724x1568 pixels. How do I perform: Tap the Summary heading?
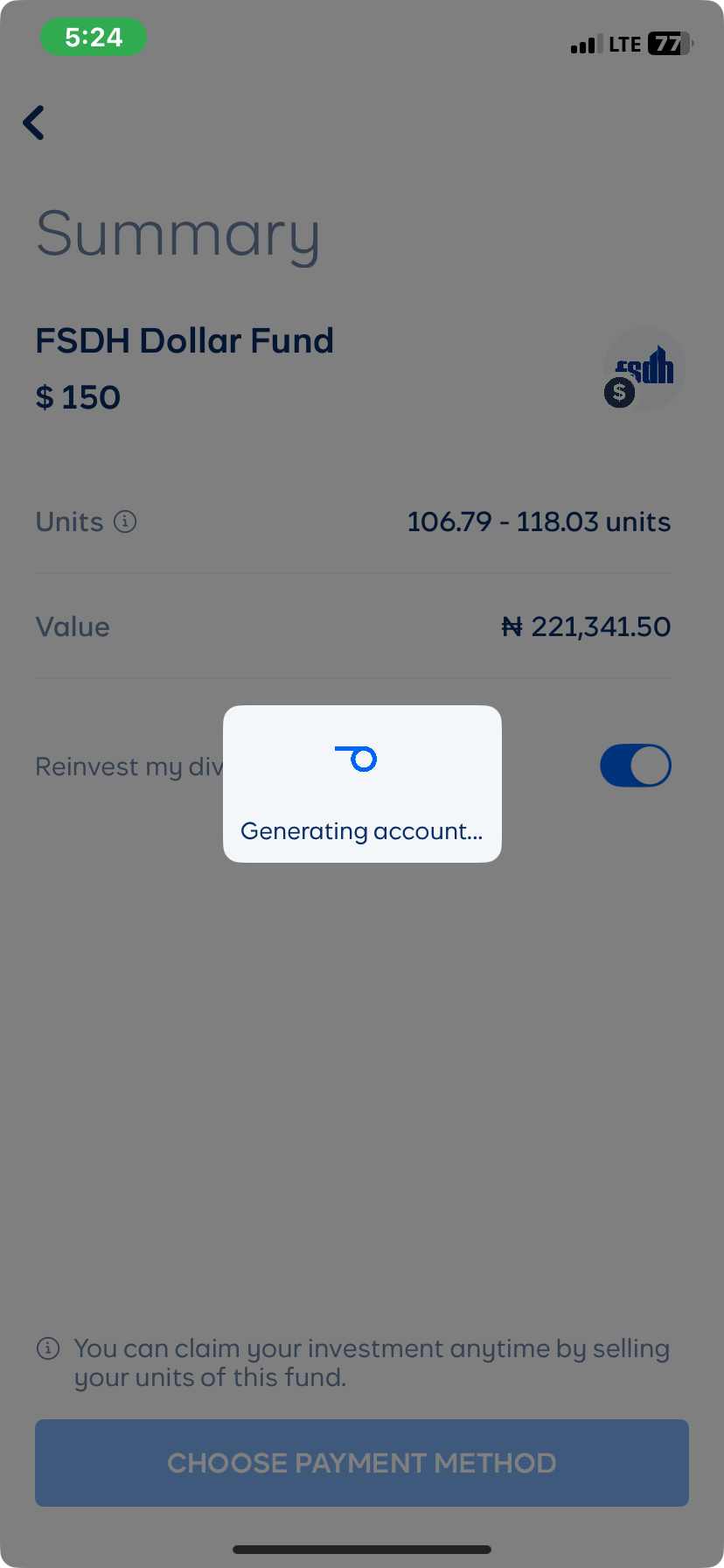point(178,233)
